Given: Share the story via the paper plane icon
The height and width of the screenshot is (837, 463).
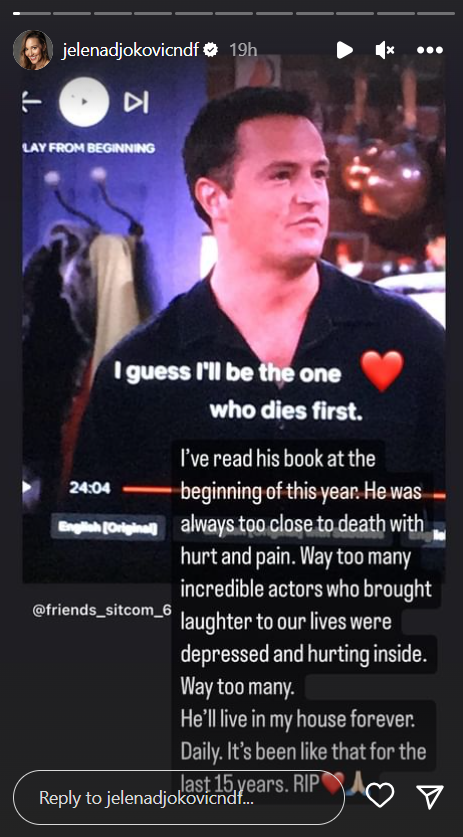Looking at the screenshot, I should (x=430, y=796).
